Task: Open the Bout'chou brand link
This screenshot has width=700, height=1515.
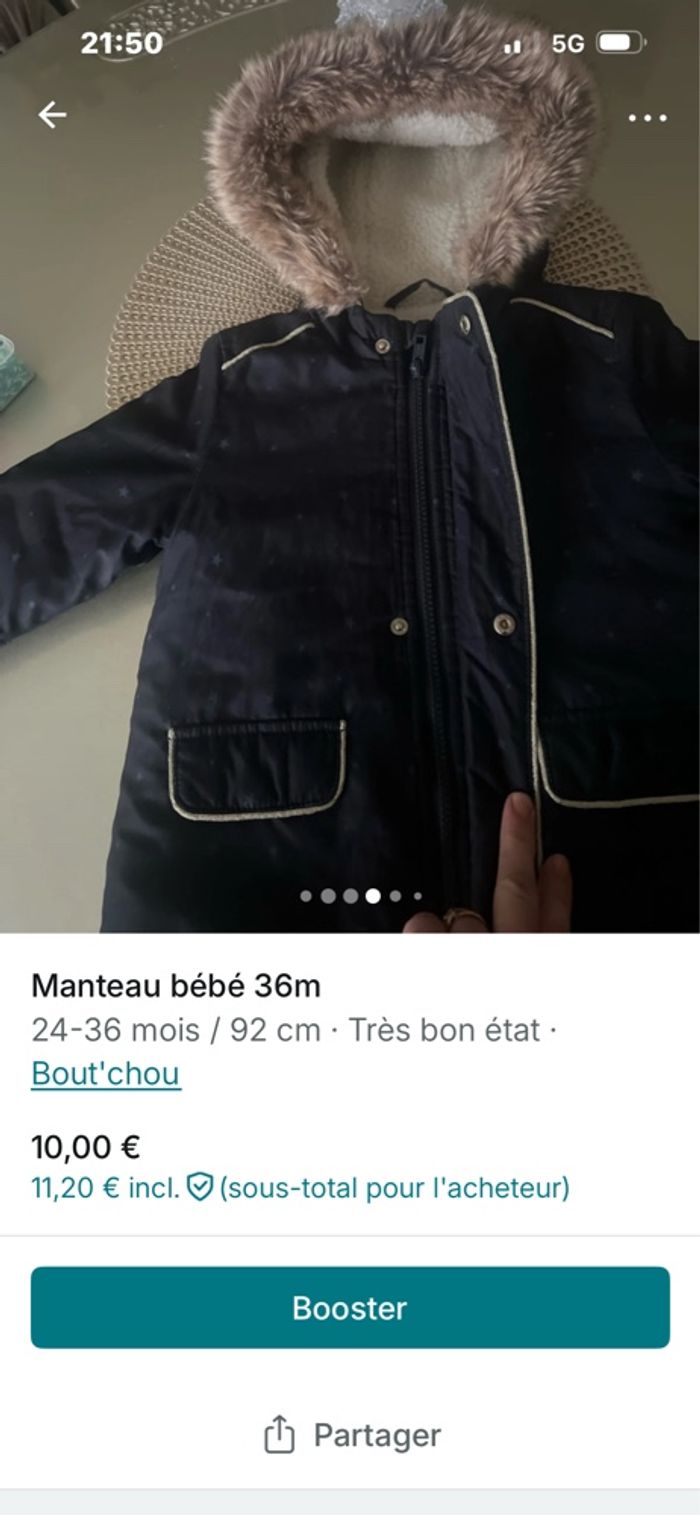Action: [x=106, y=1073]
